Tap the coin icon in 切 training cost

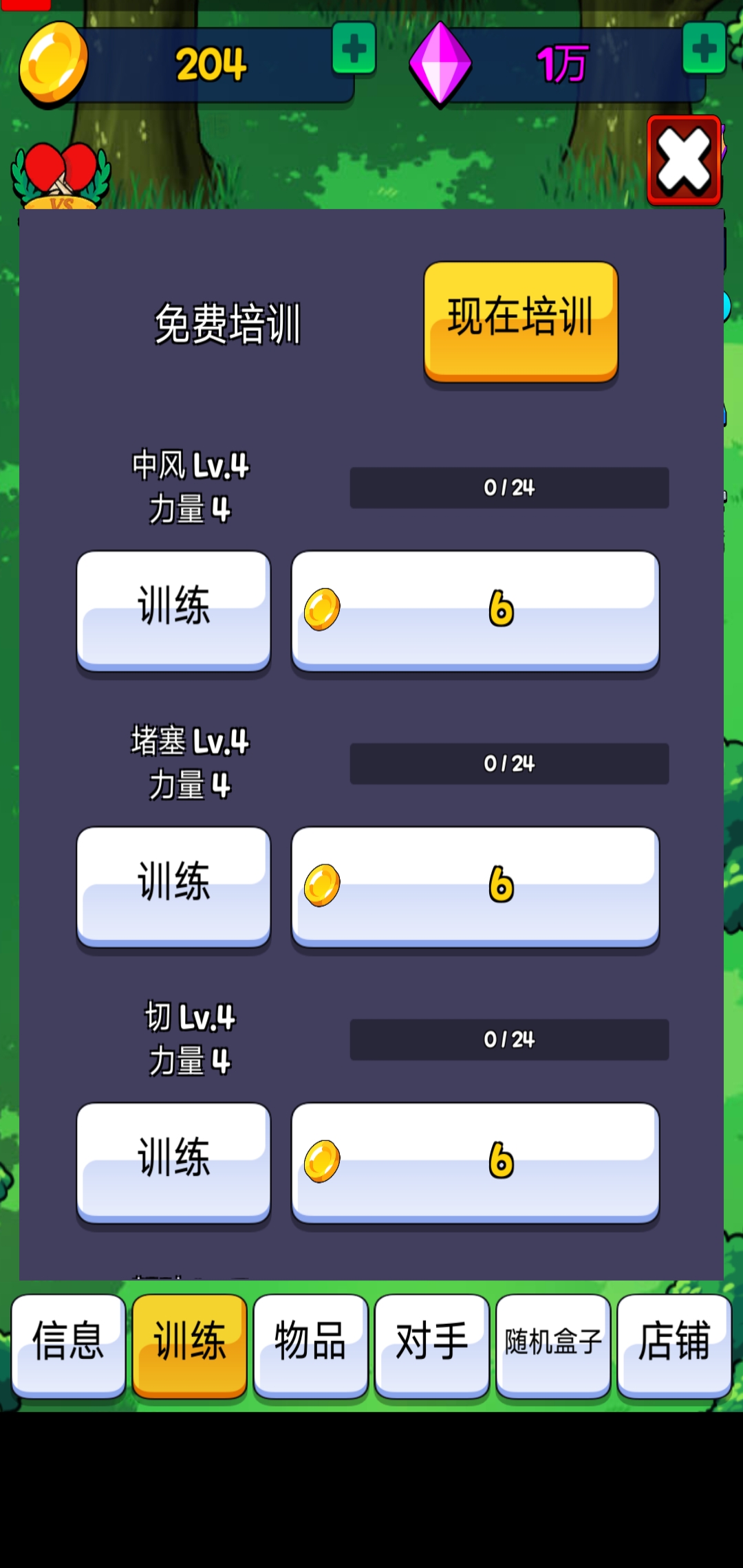point(323,1162)
